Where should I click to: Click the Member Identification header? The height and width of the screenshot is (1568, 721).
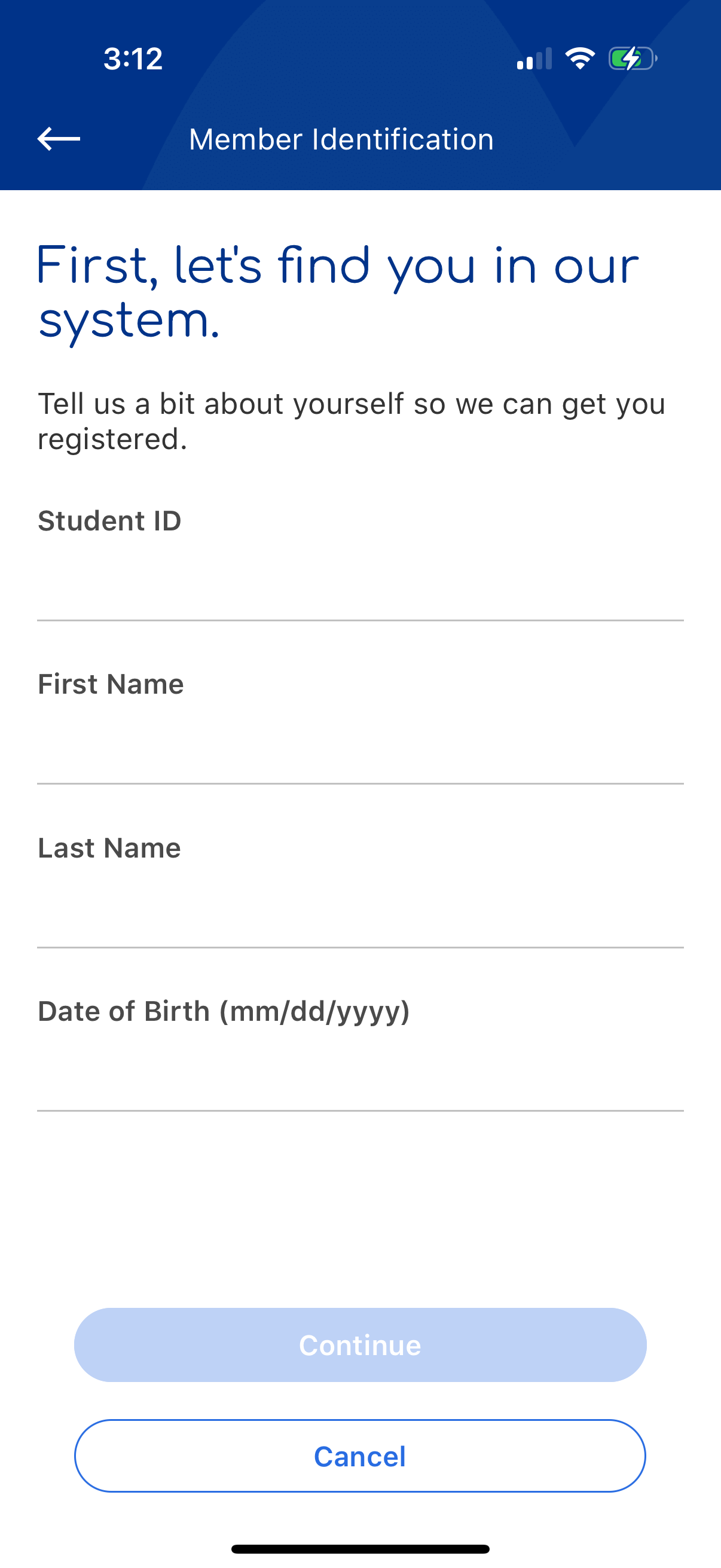pos(341,138)
